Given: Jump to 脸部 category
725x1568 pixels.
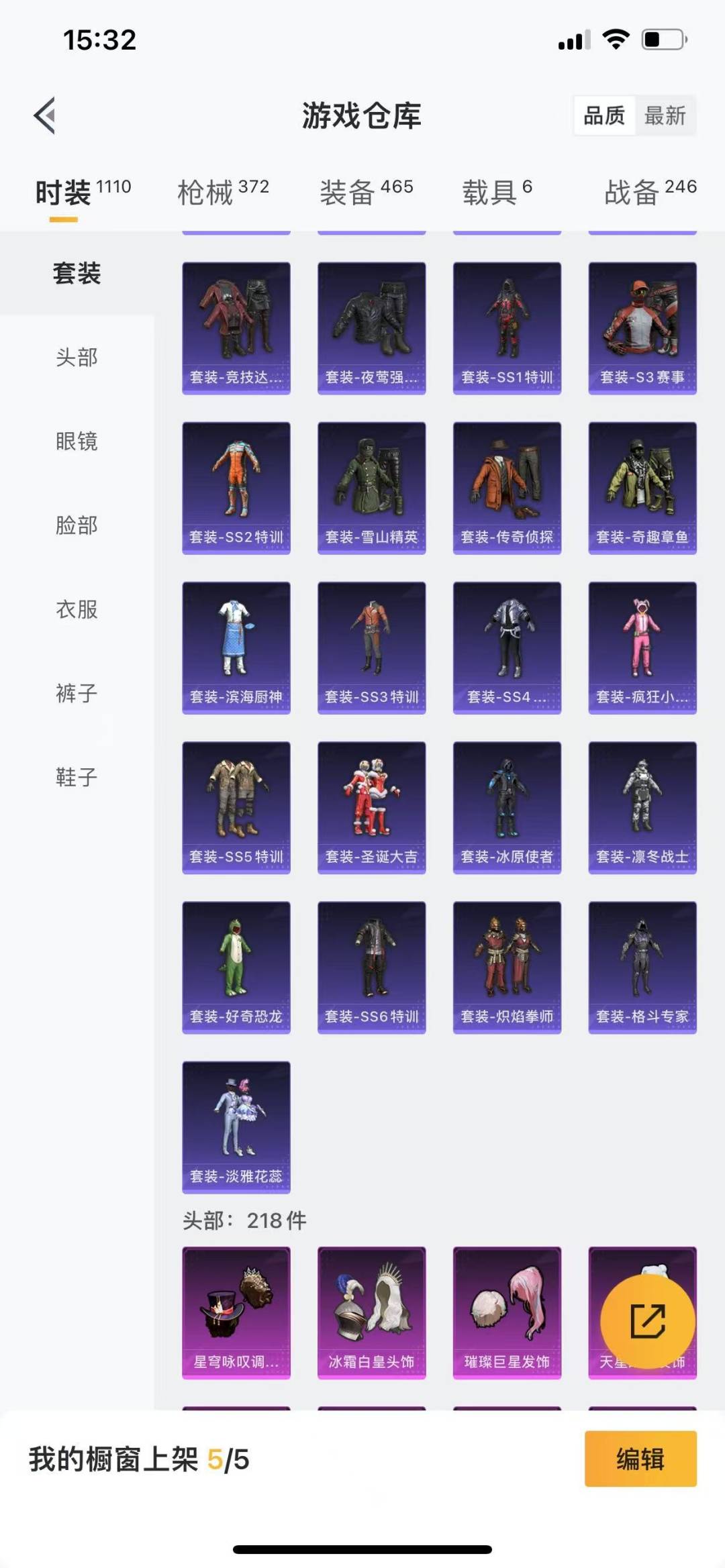Looking at the screenshot, I should (x=77, y=525).
